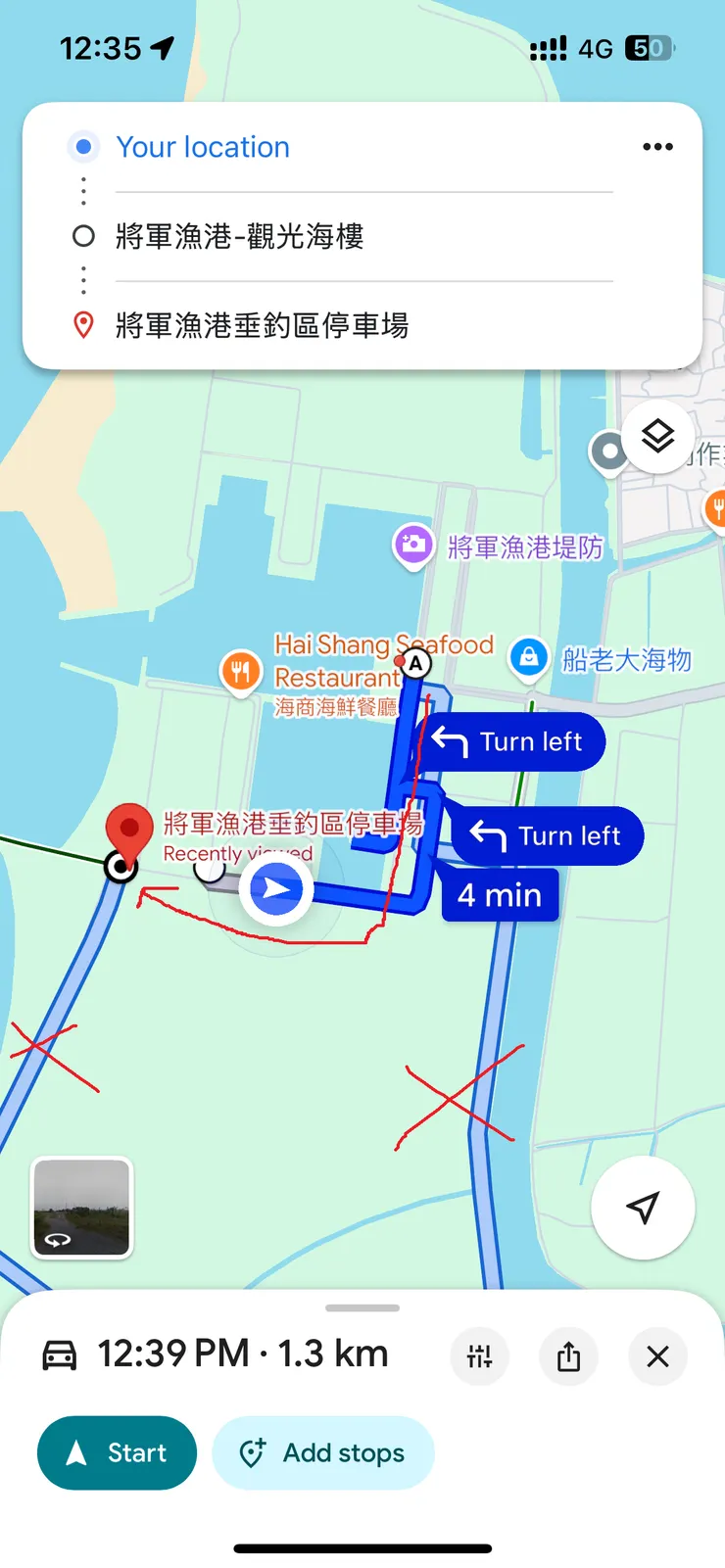This screenshot has height=1568, width=725.
Task: Tap the first Turn left instruction bubble
Action: pos(513,741)
